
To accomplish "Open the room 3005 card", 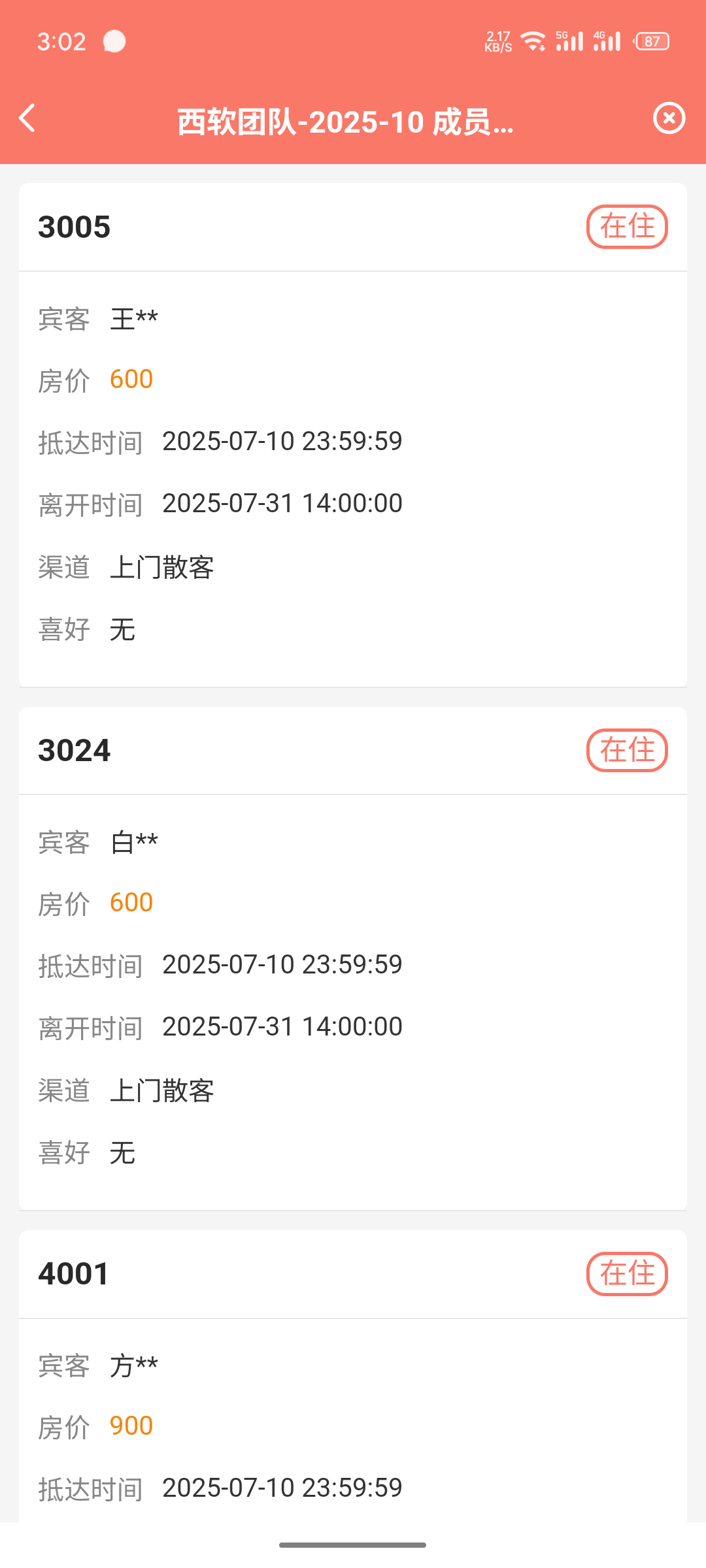I will [353, 435].
